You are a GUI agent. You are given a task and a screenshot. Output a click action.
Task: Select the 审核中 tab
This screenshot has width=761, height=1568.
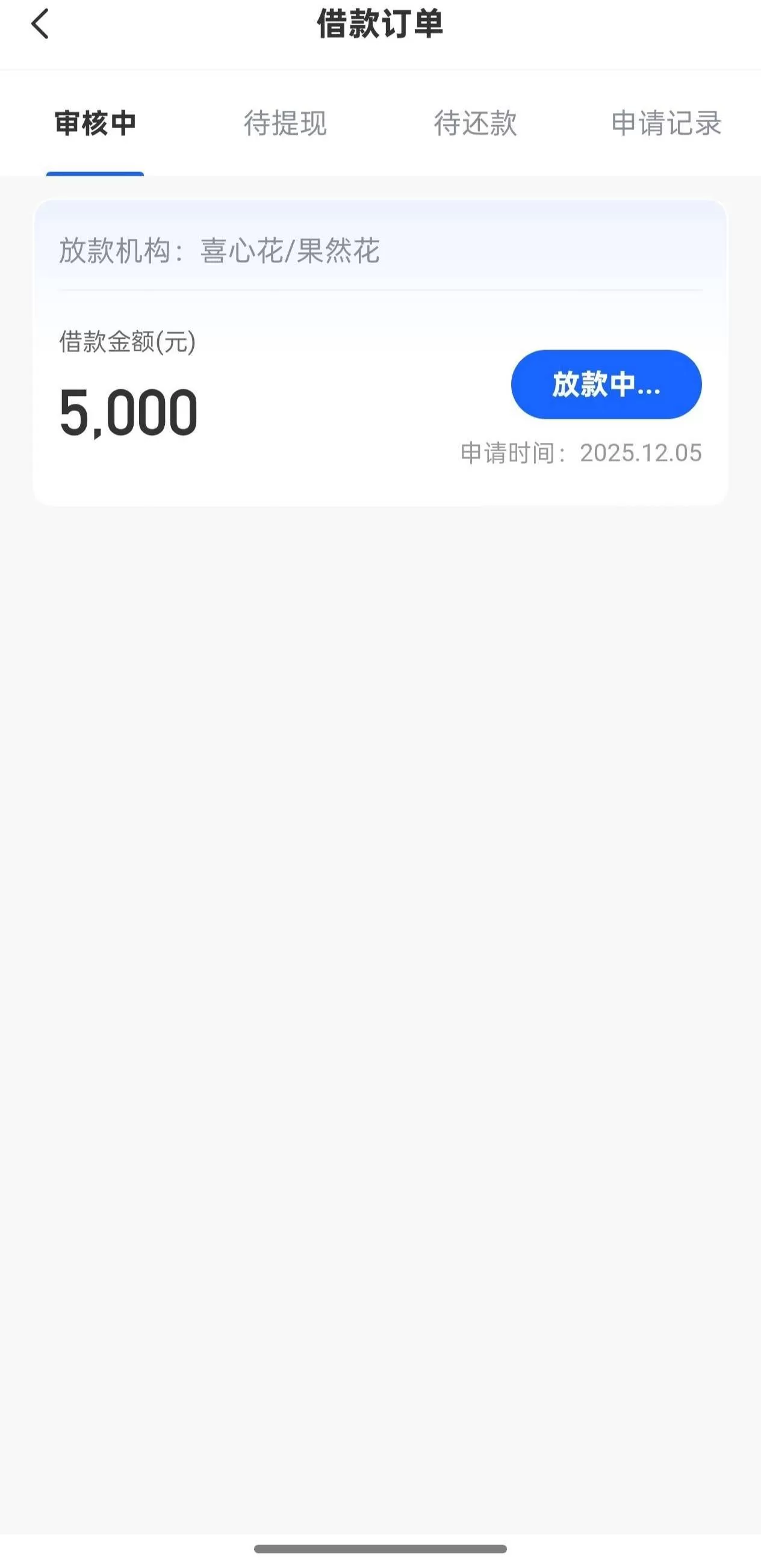tap(95, 123)
